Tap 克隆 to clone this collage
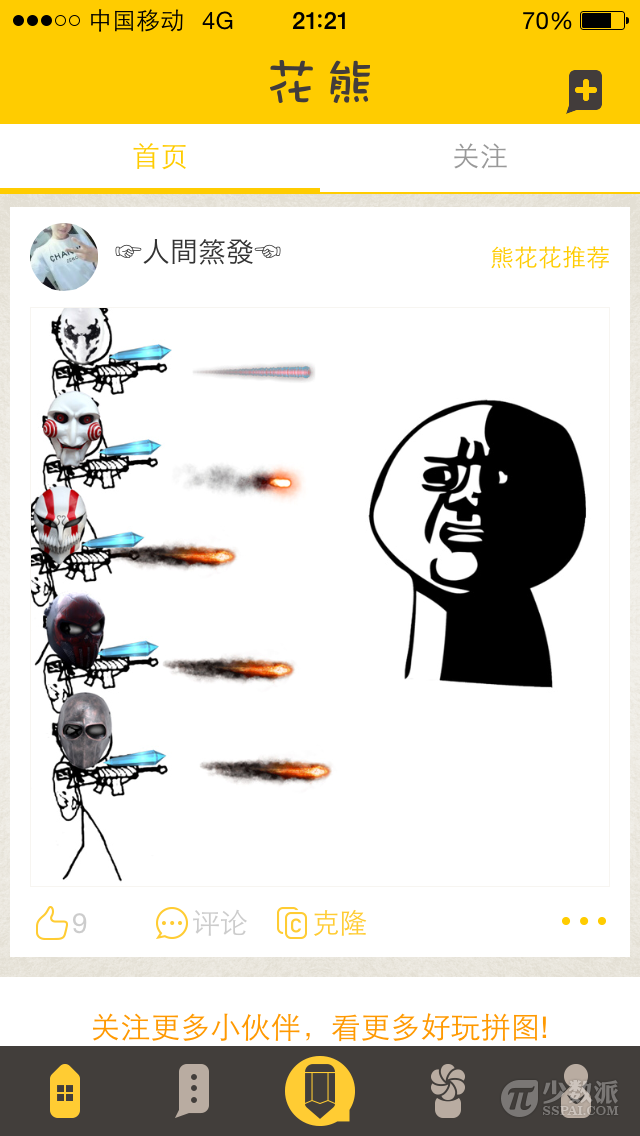The height and width of the screenshot is (1136, 640). pos(322,922)
